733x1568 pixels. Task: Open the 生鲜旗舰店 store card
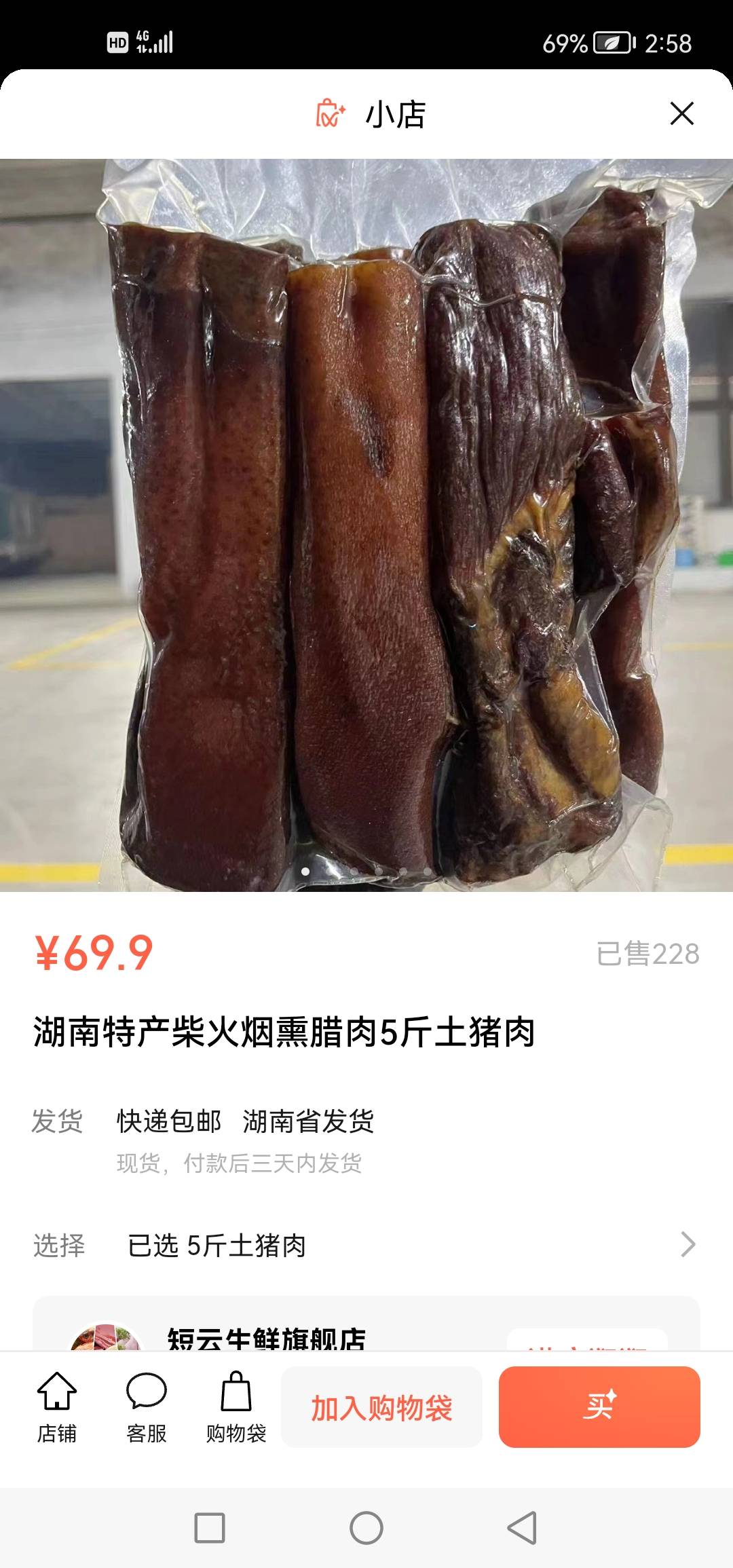point(366,1324)
